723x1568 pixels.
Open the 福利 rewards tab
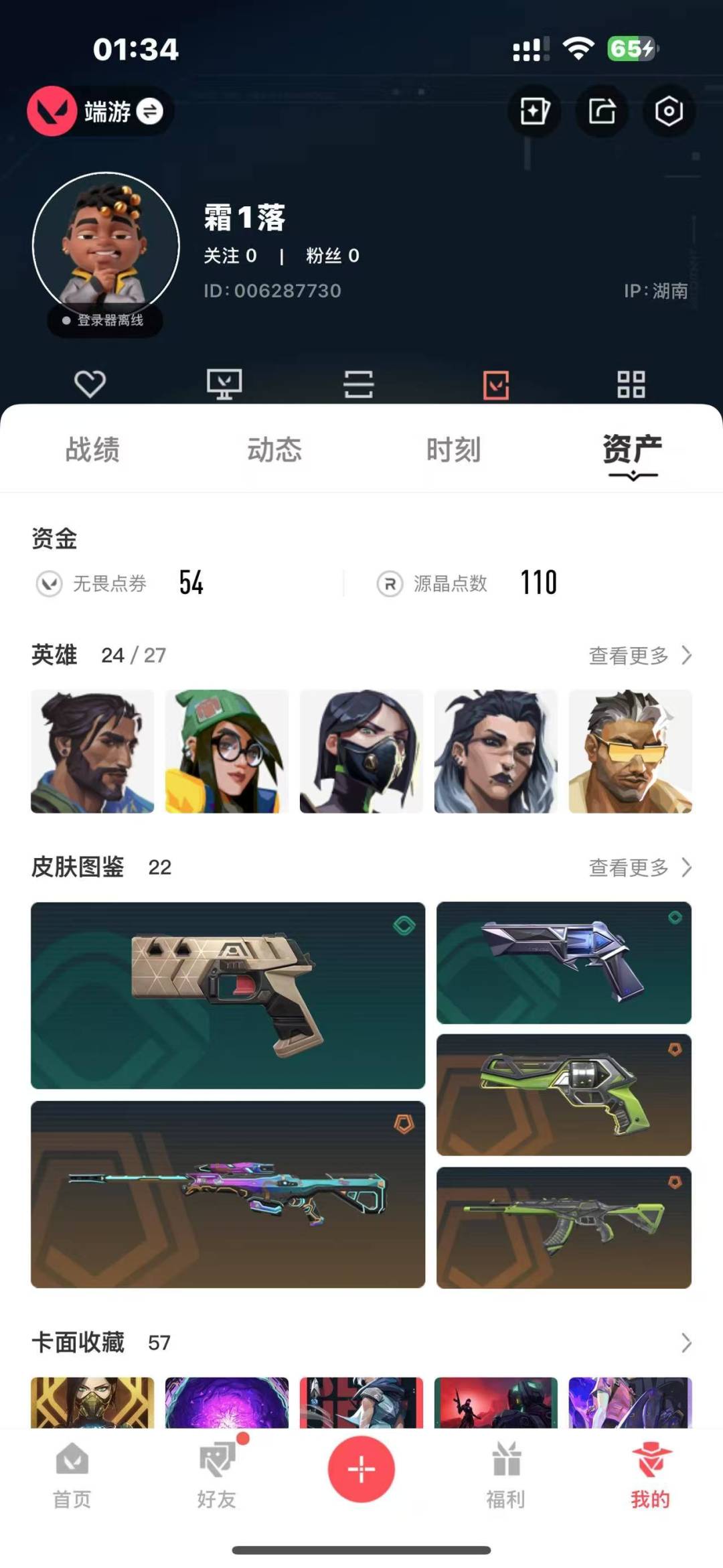506,1475
